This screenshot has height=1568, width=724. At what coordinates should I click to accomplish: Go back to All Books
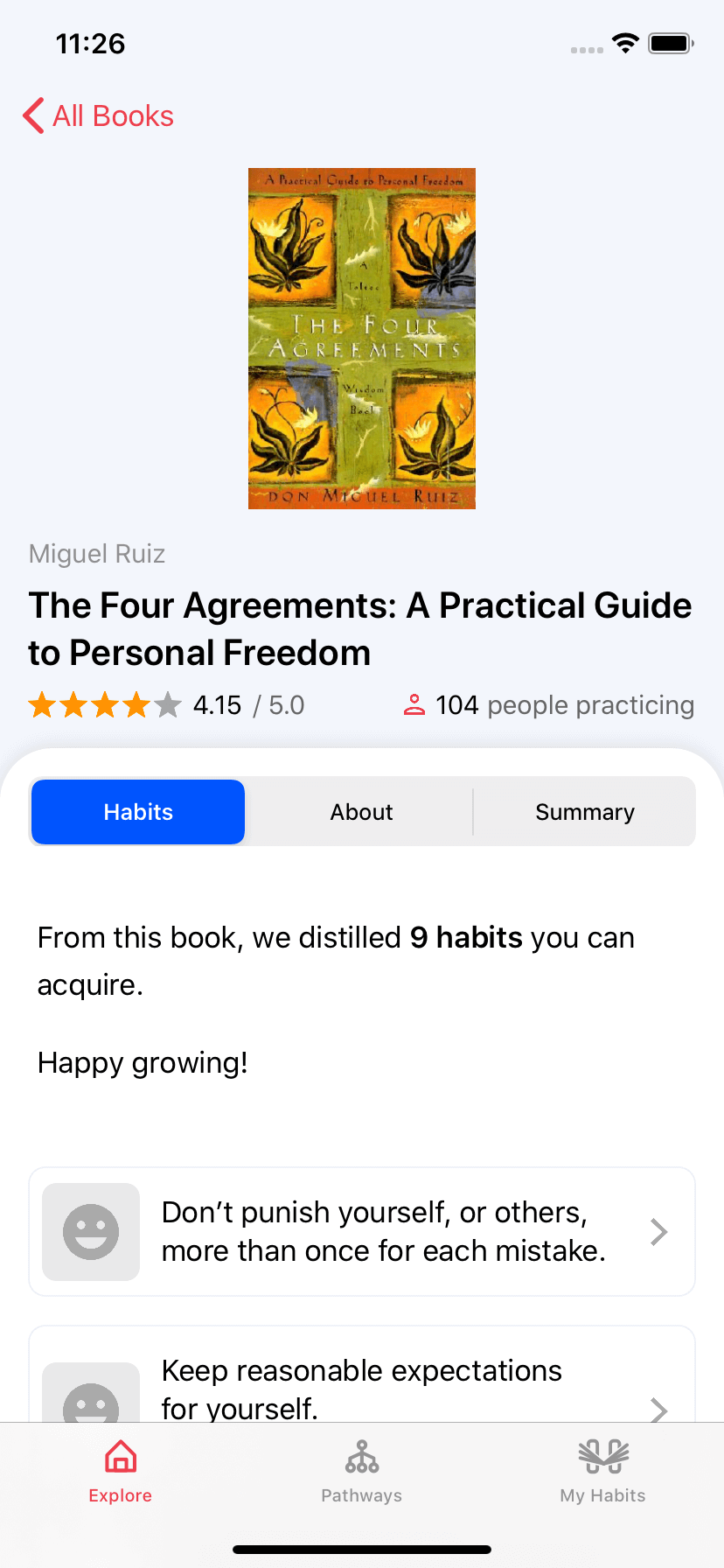(x=98, y=115)
